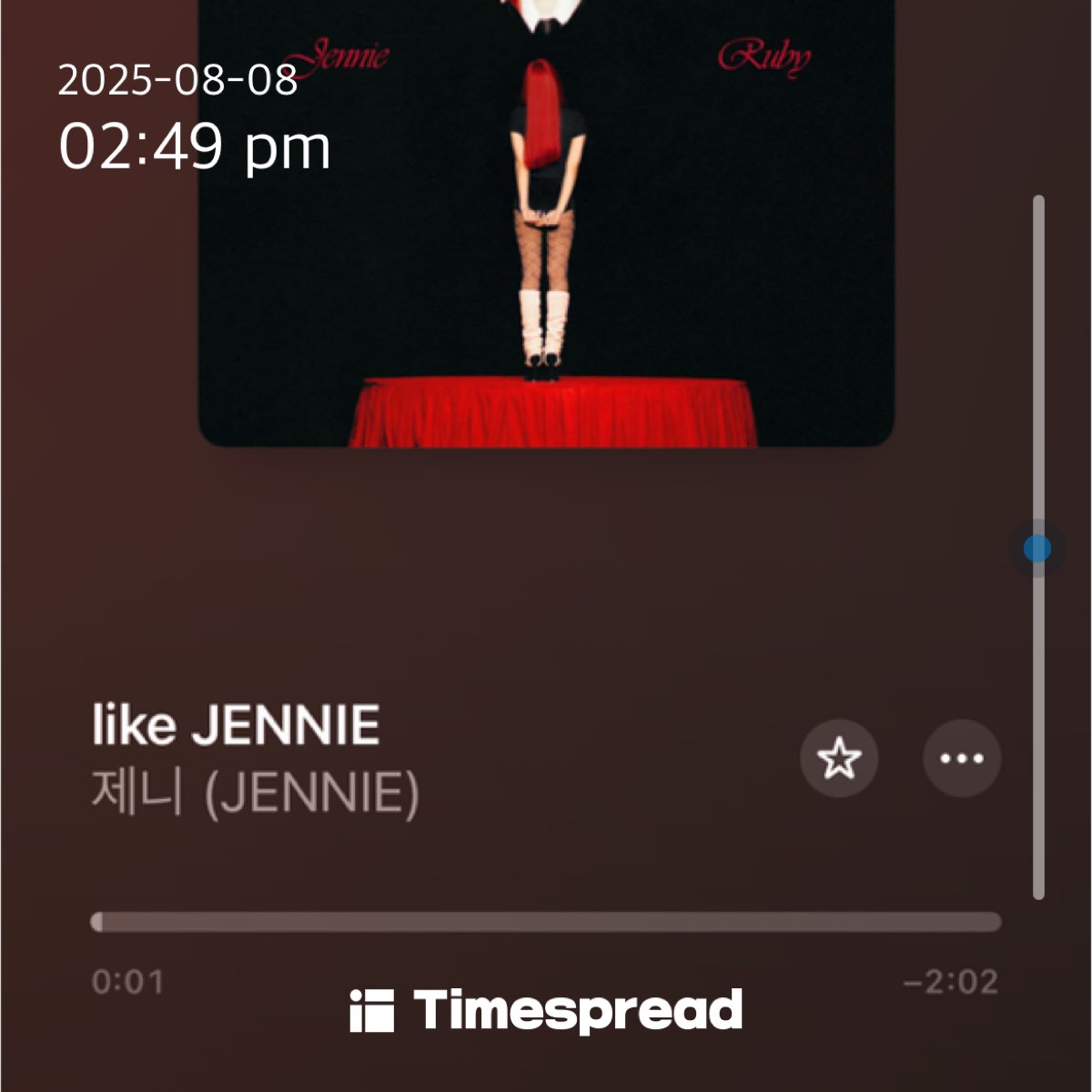Tap the blue knob on the vertical slider

(x=1037, y=548)
